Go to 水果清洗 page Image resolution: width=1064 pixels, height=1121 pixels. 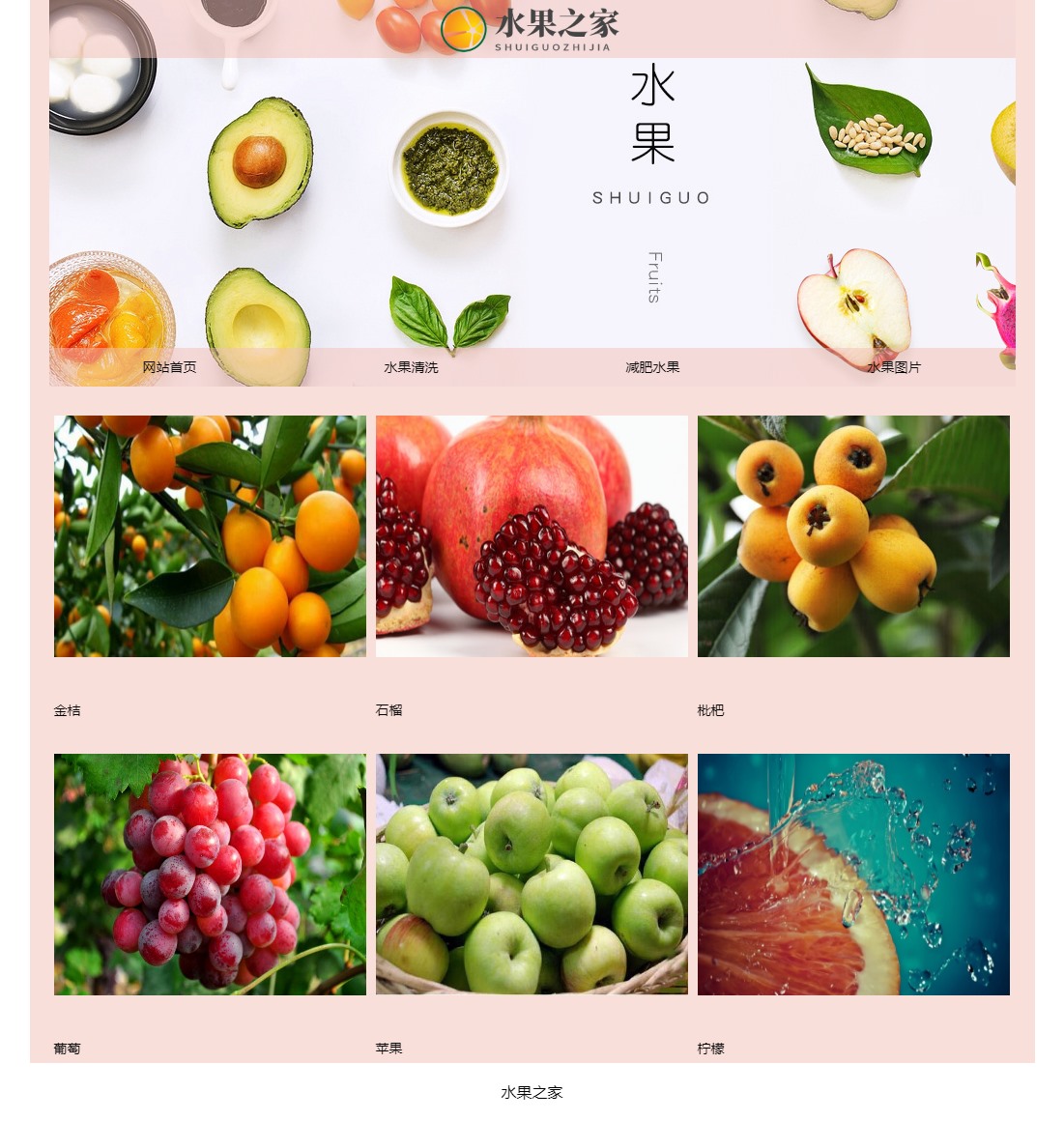pyautogui.click(x=411, y=367)
